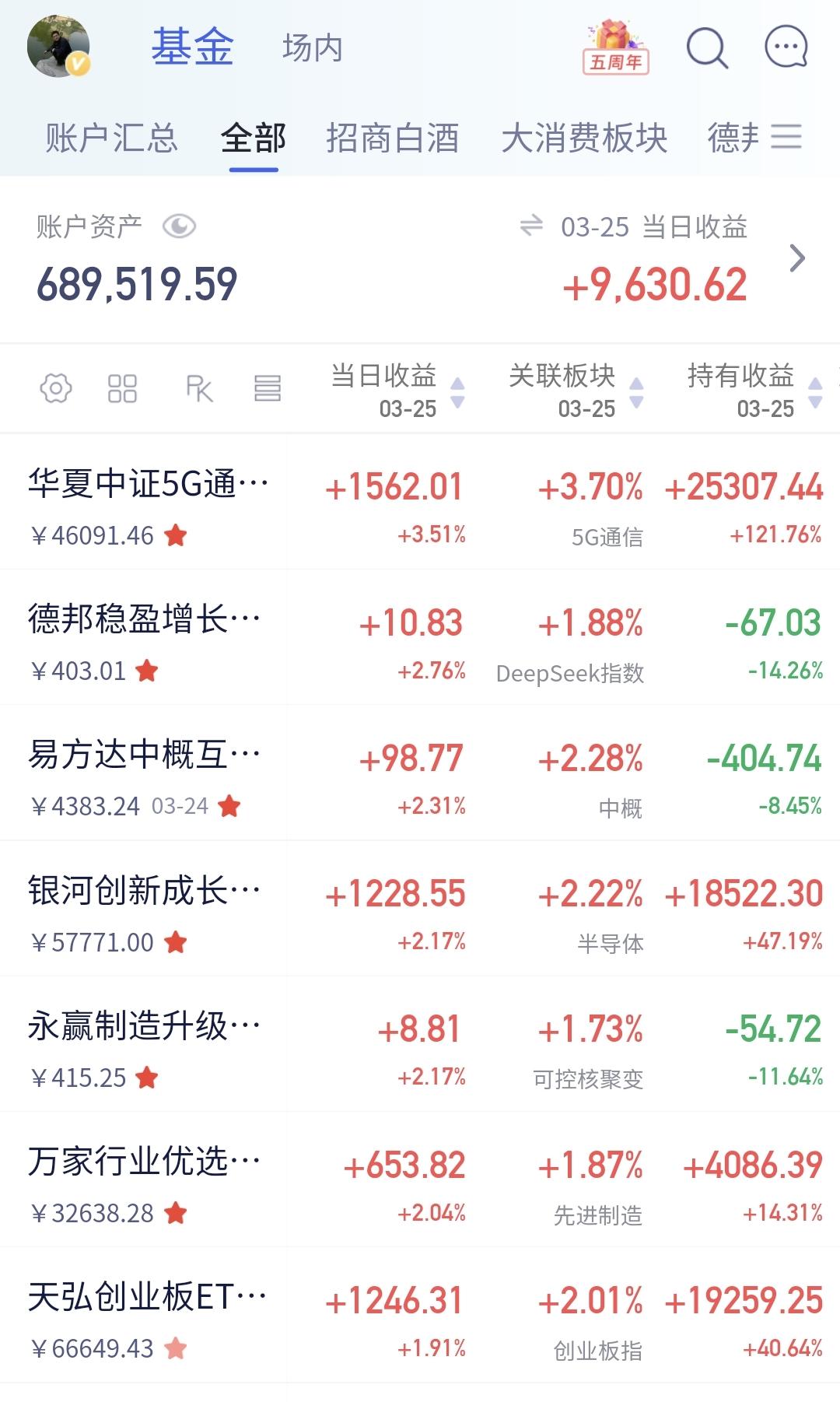Select the 大消费板块 tab
This screenshot has height=1402, width=840.
(585, 138)
